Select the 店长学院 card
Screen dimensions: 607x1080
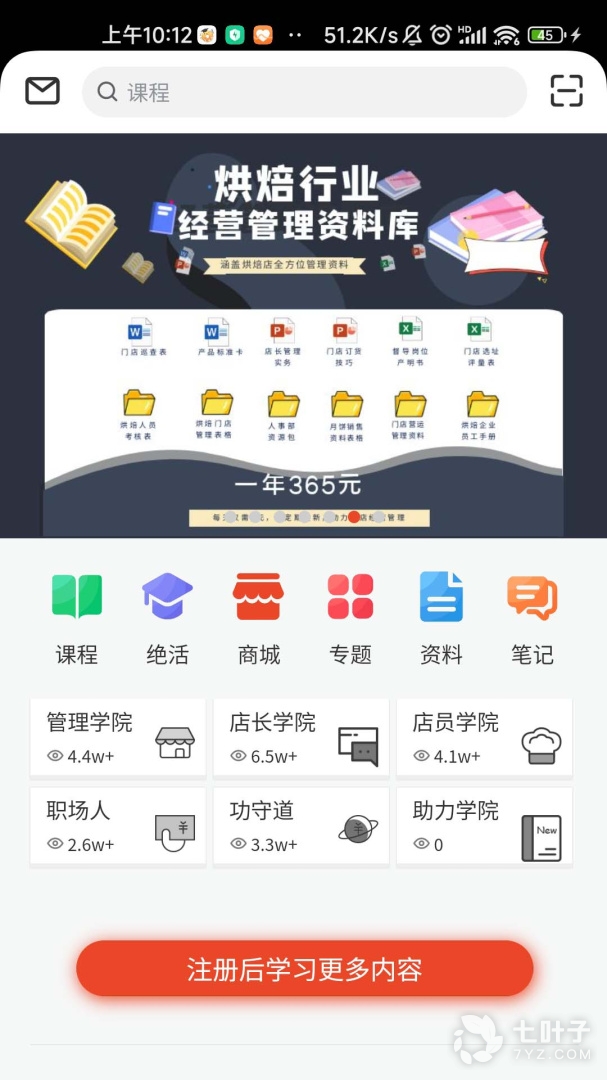(301, 738)
